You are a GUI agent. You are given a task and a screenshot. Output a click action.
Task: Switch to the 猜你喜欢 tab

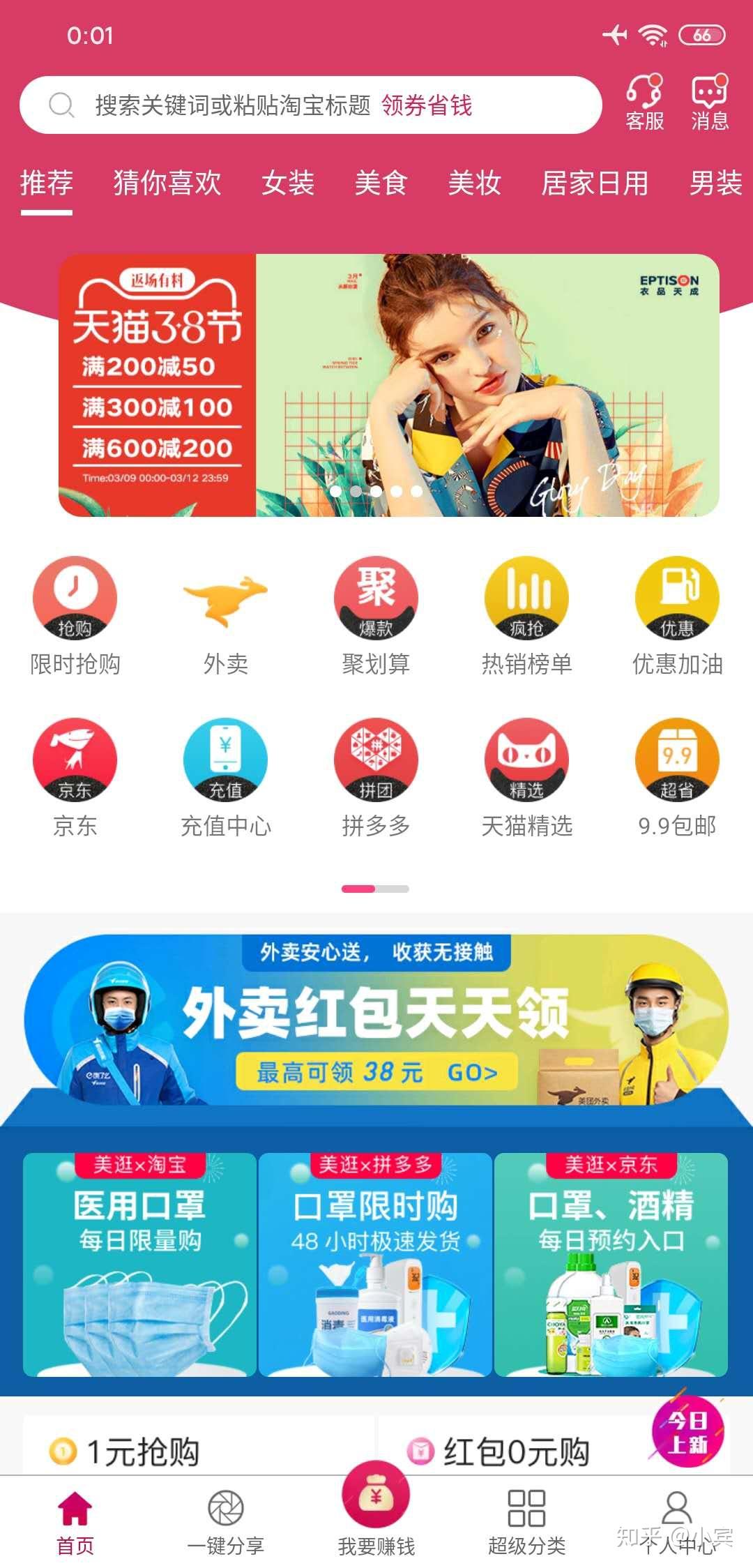(167, 183)
